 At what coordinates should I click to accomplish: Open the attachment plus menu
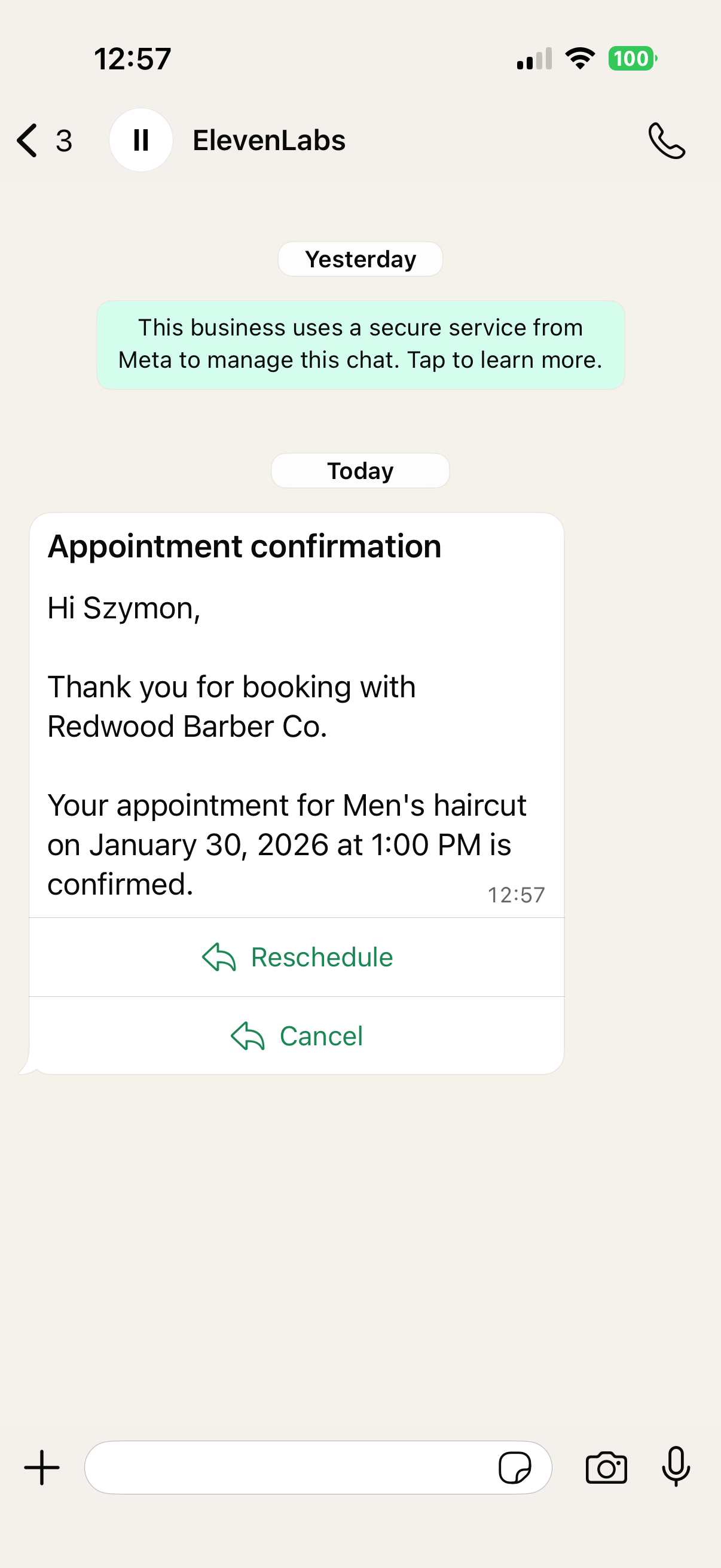[41, 1468]
